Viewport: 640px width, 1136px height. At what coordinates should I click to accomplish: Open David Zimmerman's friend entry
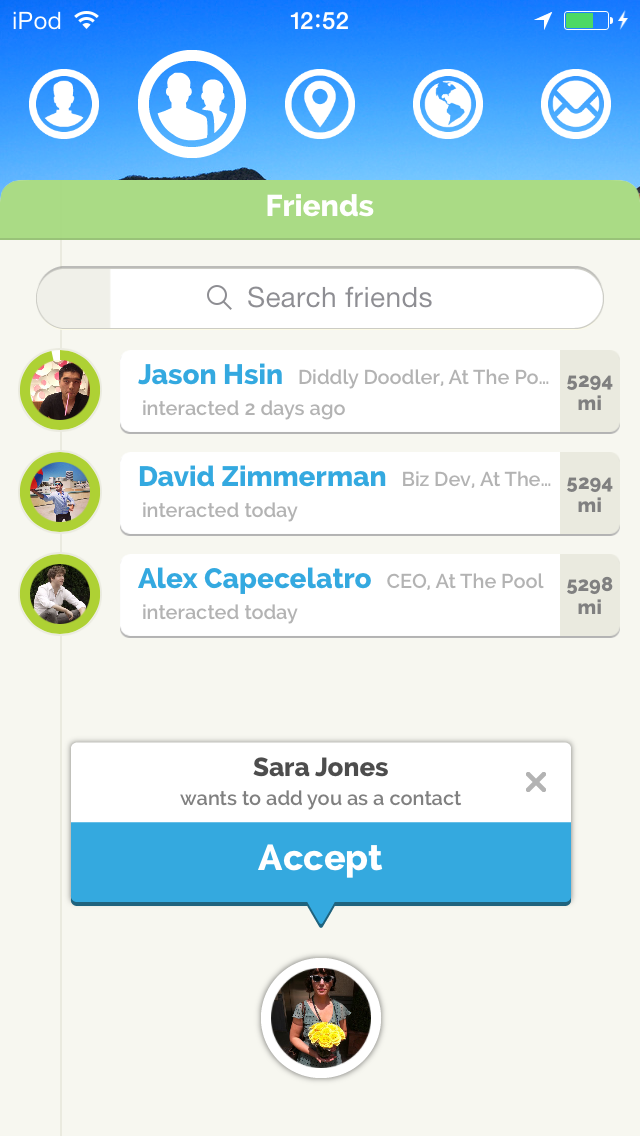pos(370,493)
